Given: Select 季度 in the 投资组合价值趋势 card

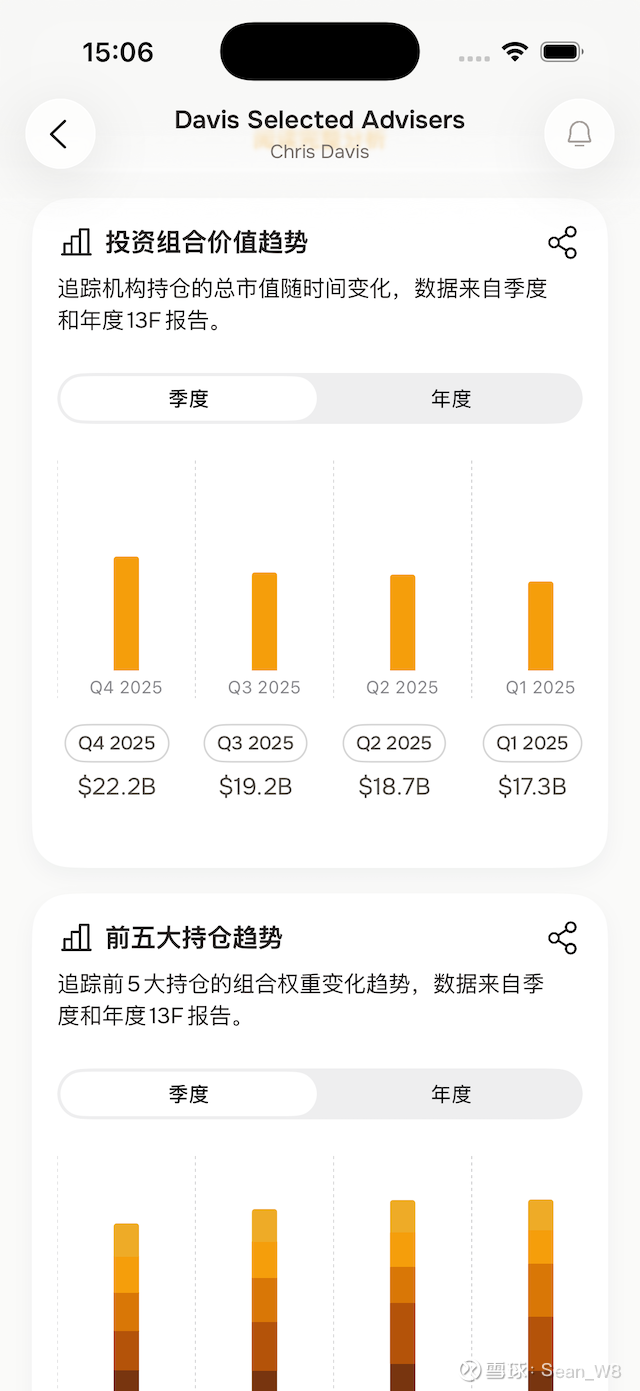Looking at the screenshot, I should pyautogui.click(x=188, y=399).
